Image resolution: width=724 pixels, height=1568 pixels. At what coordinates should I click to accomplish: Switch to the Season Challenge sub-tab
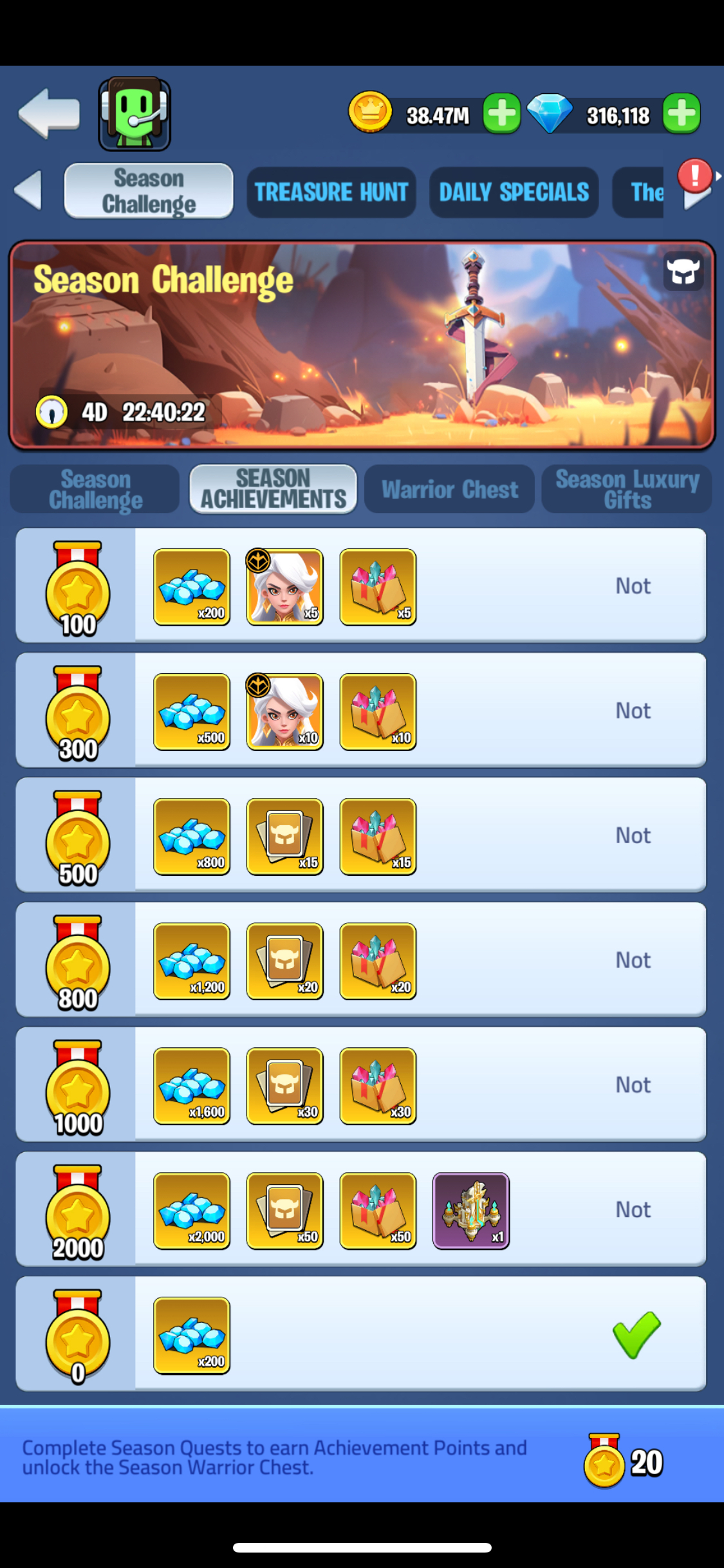tap(95, 489)
